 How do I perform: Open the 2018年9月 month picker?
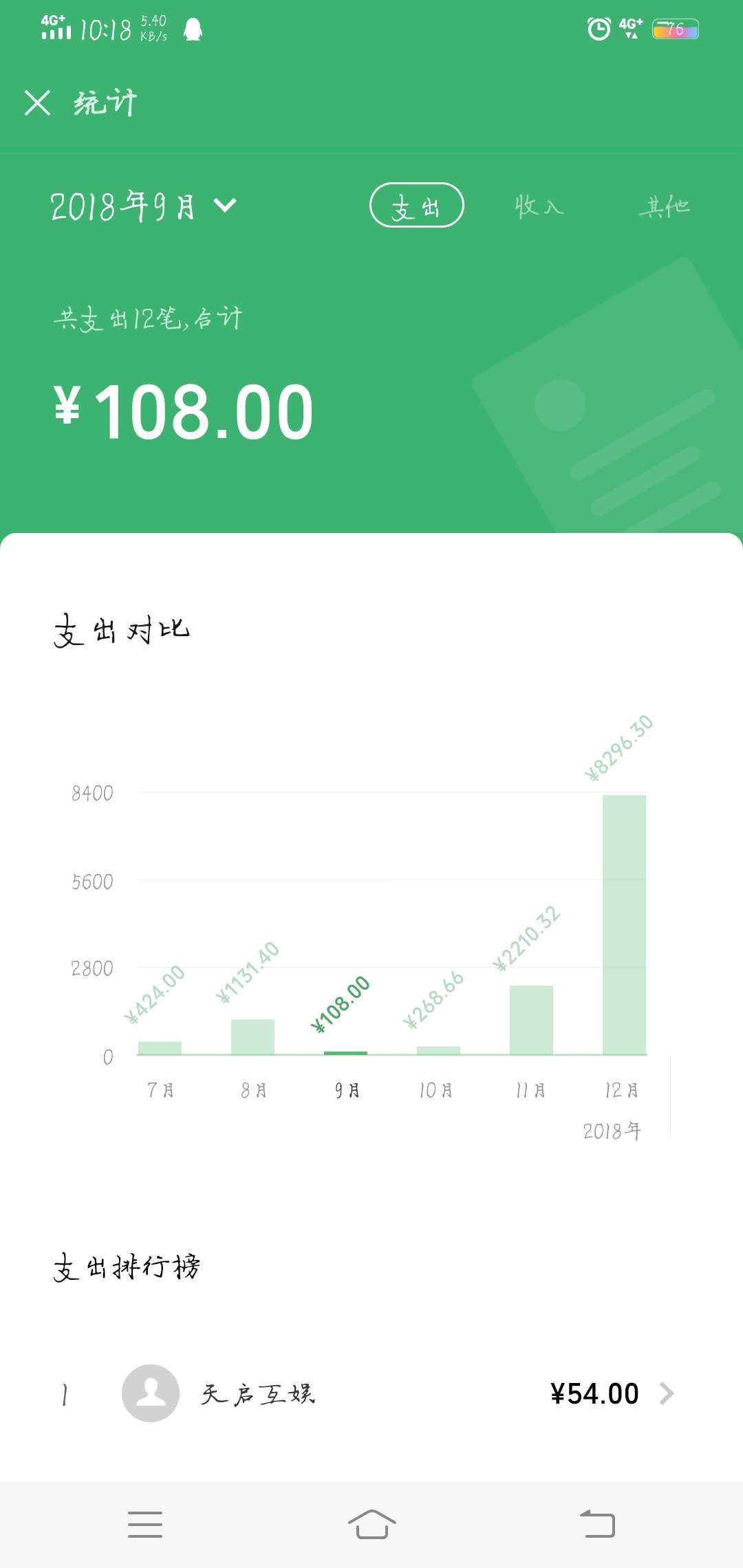tap(144, 206)
